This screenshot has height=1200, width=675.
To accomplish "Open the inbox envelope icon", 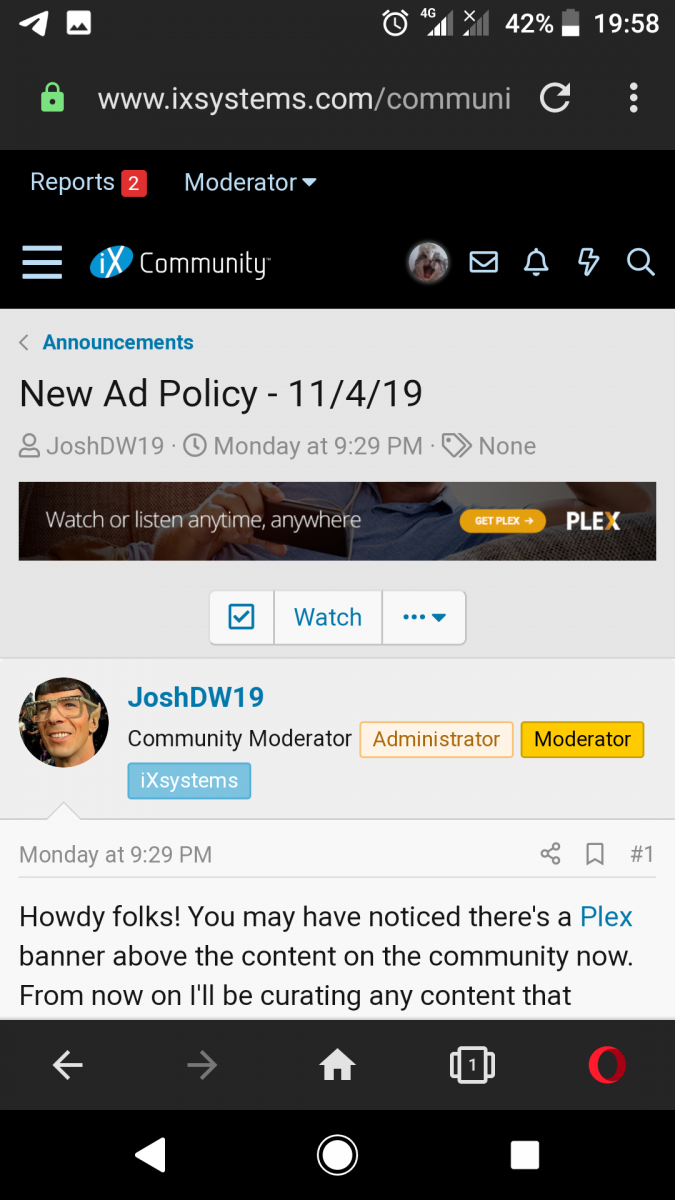I will (x=484, y=263).
